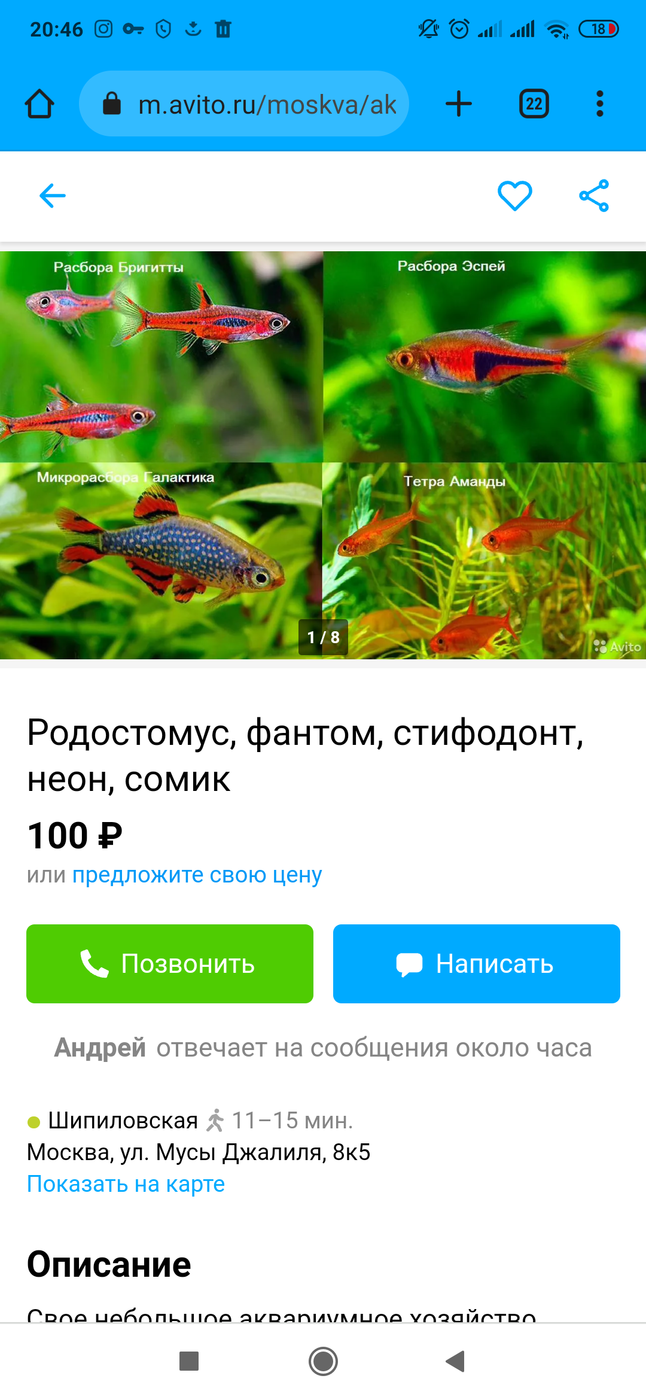
Task: Go to the browser home page
Action: click(39, 104)
